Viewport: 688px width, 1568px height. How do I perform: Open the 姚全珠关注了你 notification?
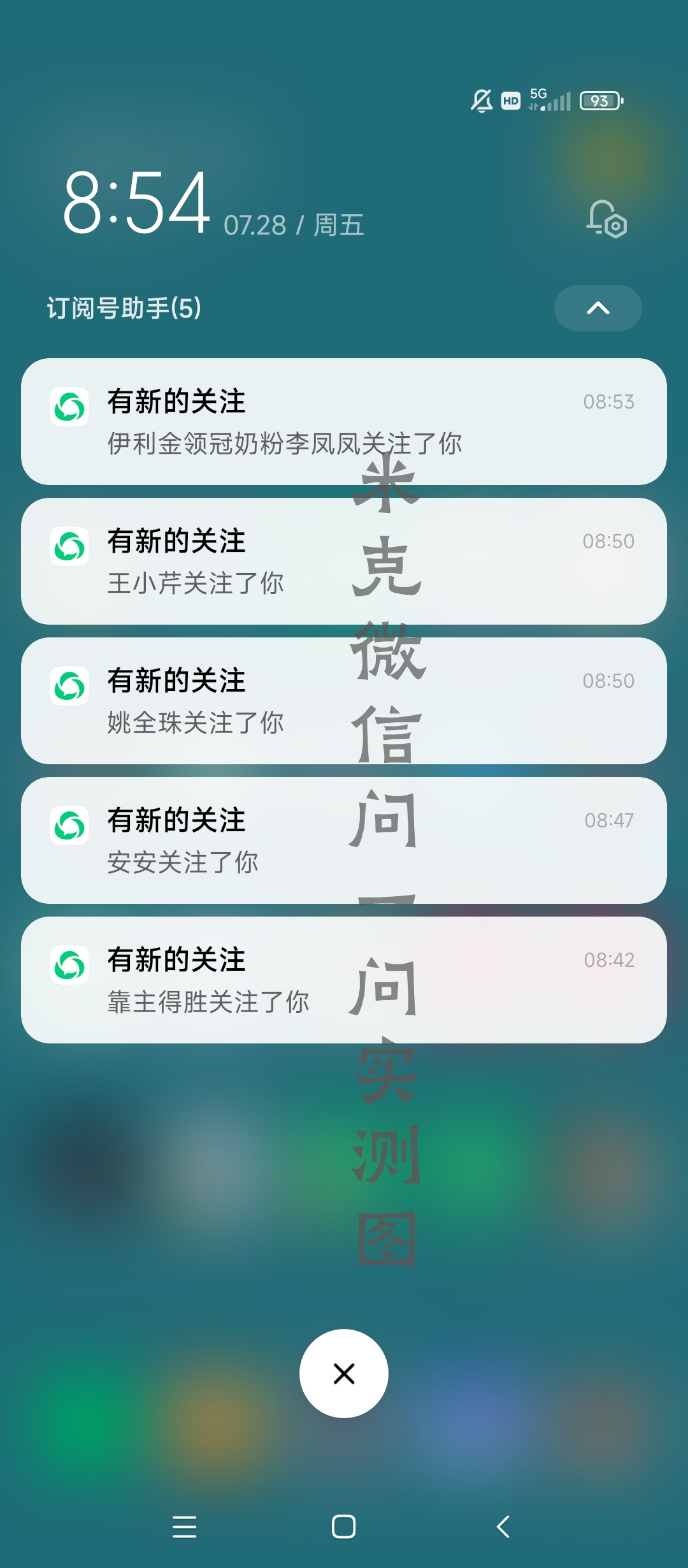click(344, 700)
